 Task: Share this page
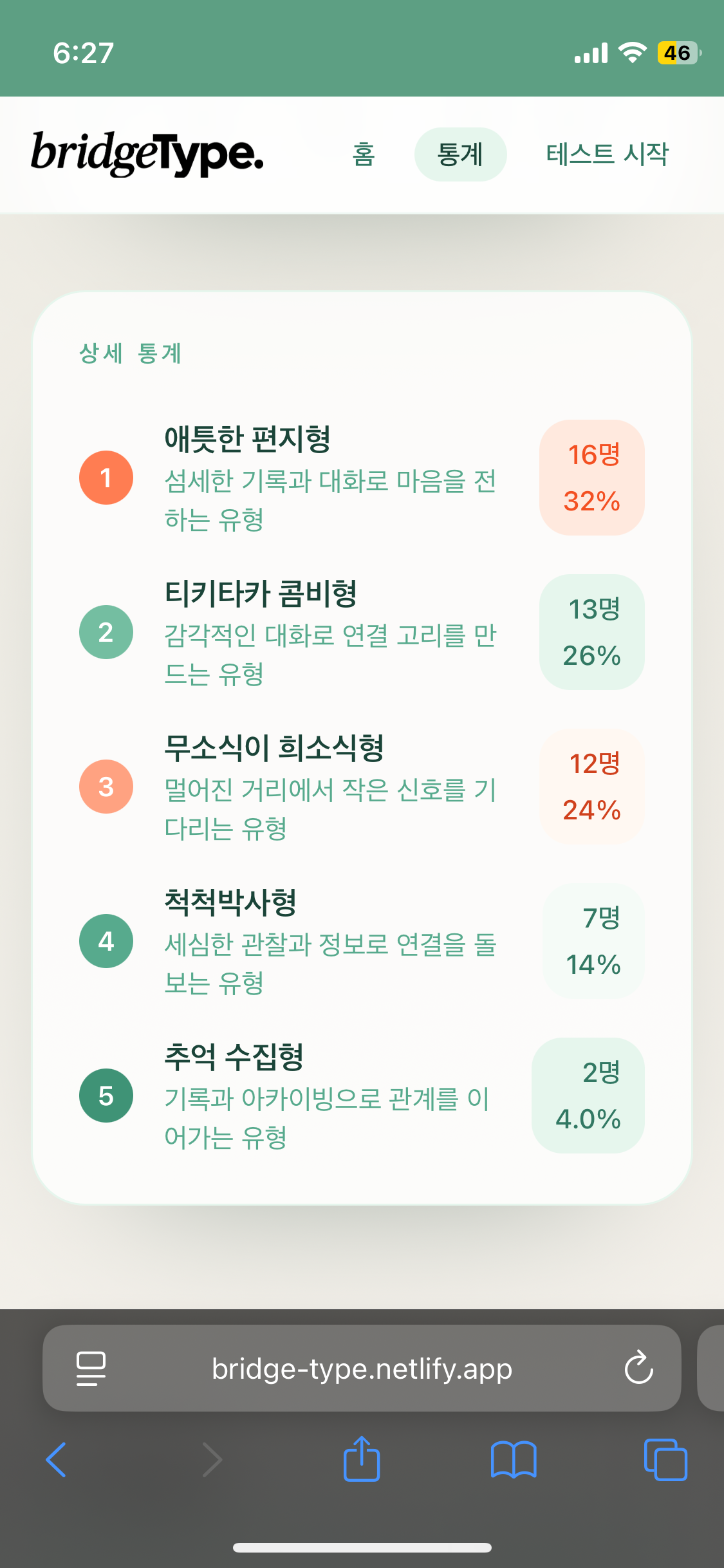[362, 1459]
